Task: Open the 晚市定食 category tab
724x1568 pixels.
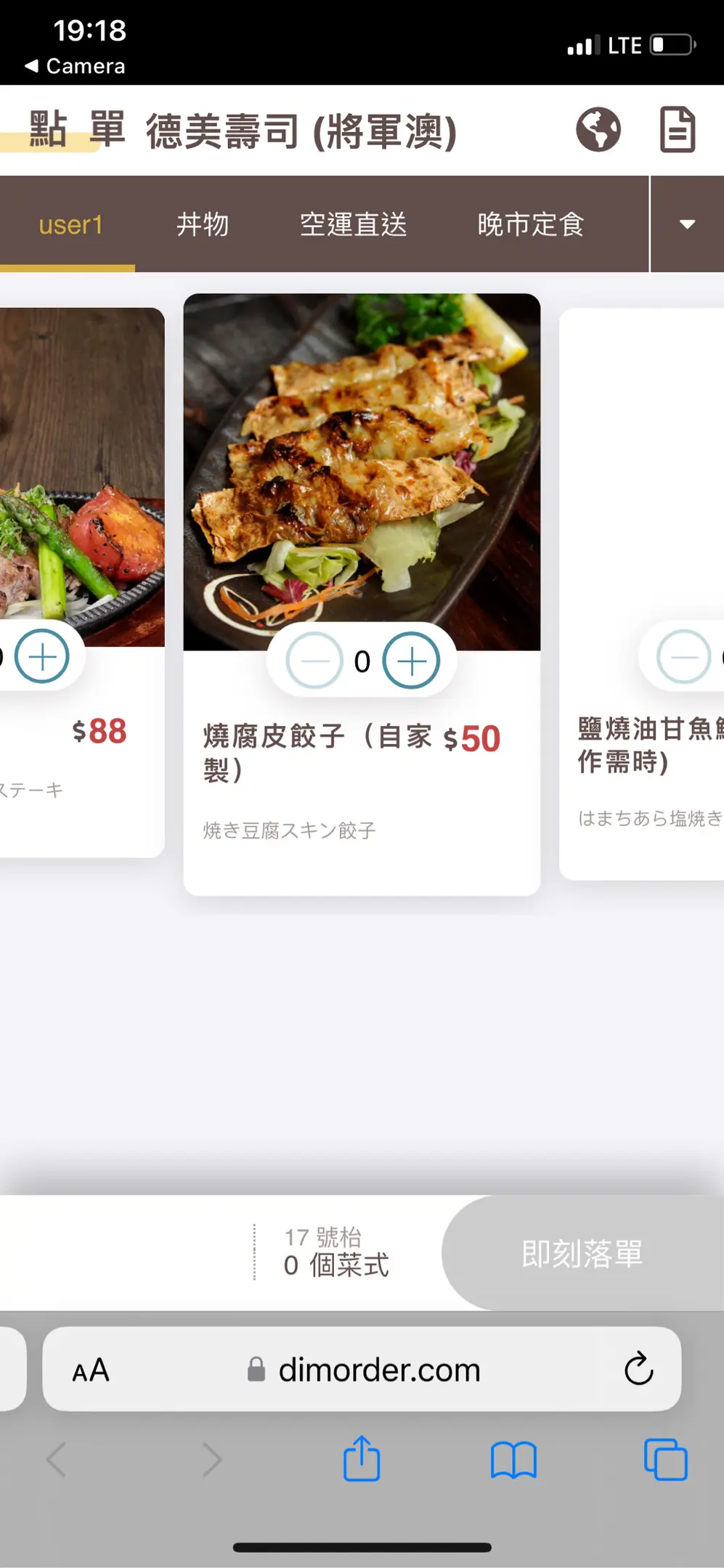Action: [x=531, y=224]
